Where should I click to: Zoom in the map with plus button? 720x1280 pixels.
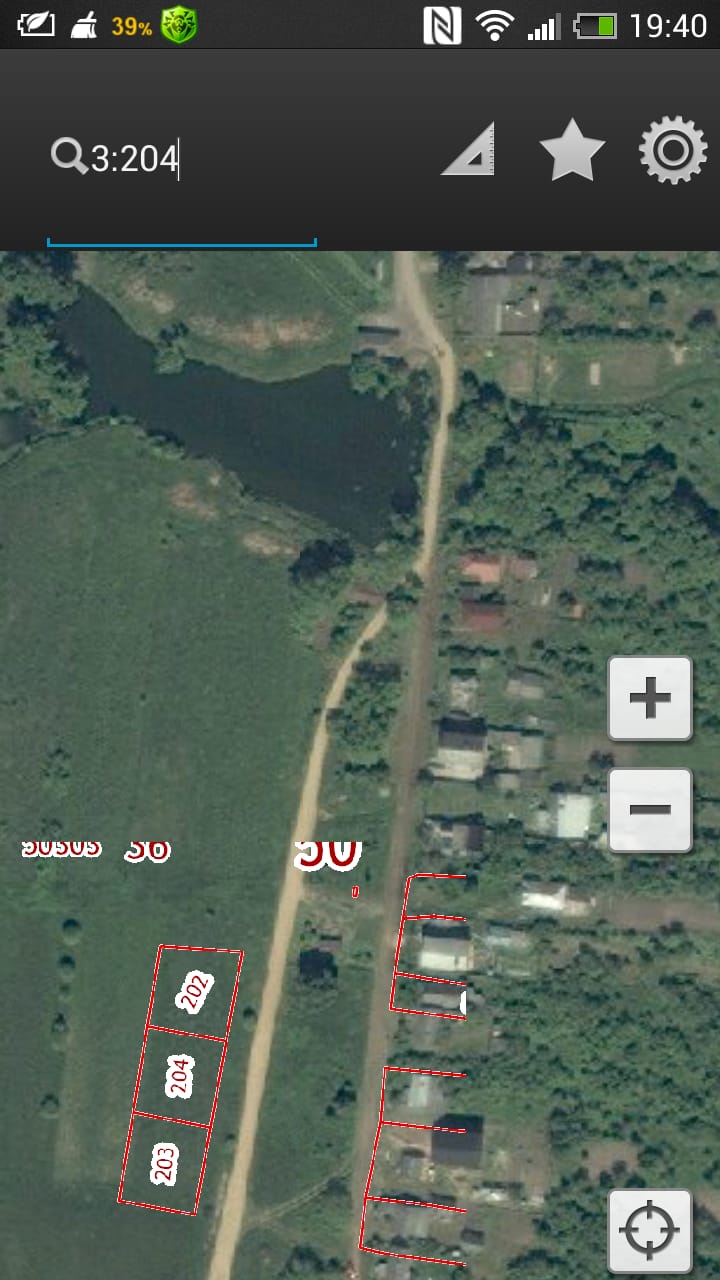click(x=650, y=698)
